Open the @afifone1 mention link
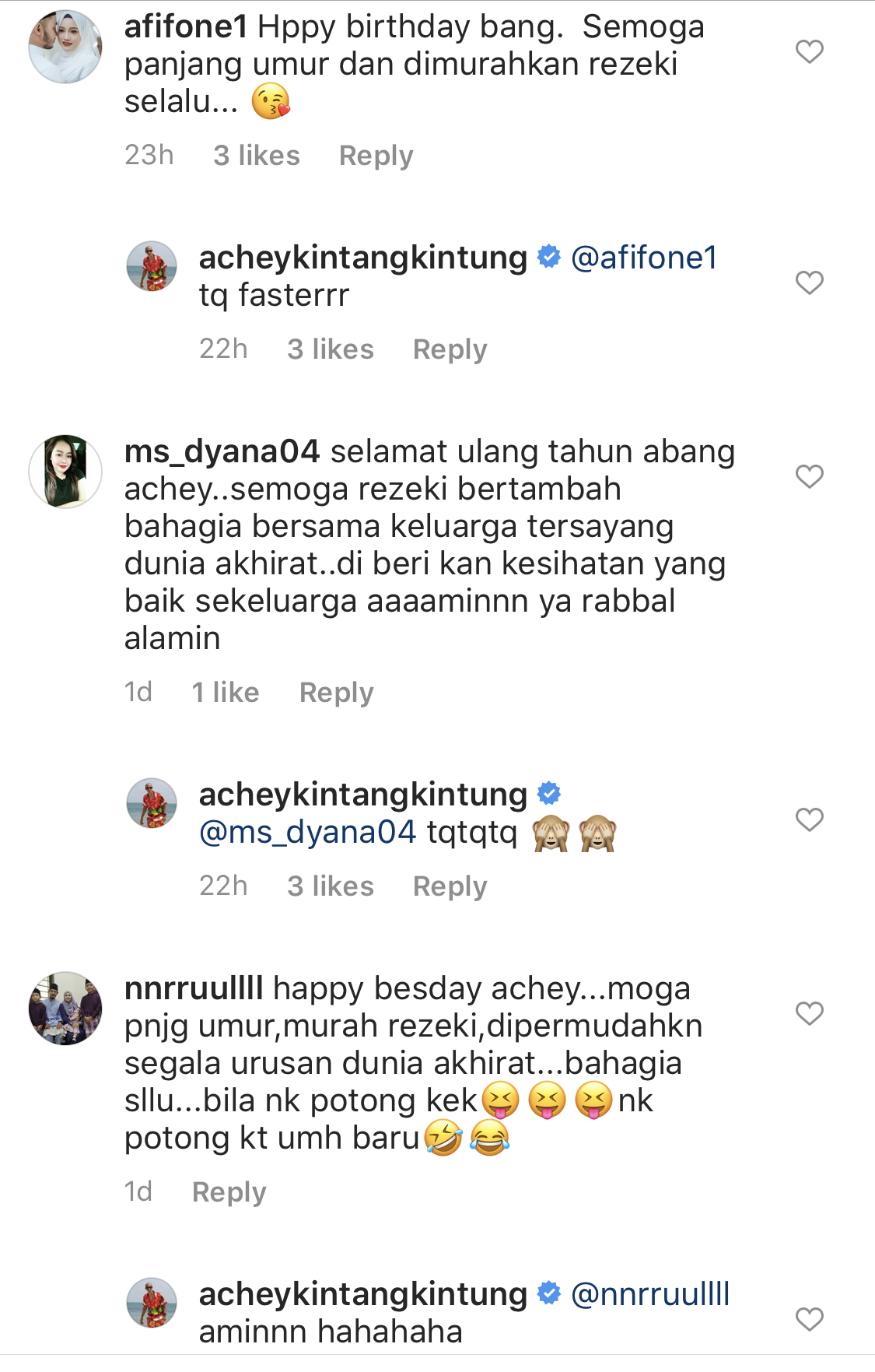 [x=643, y=258]
